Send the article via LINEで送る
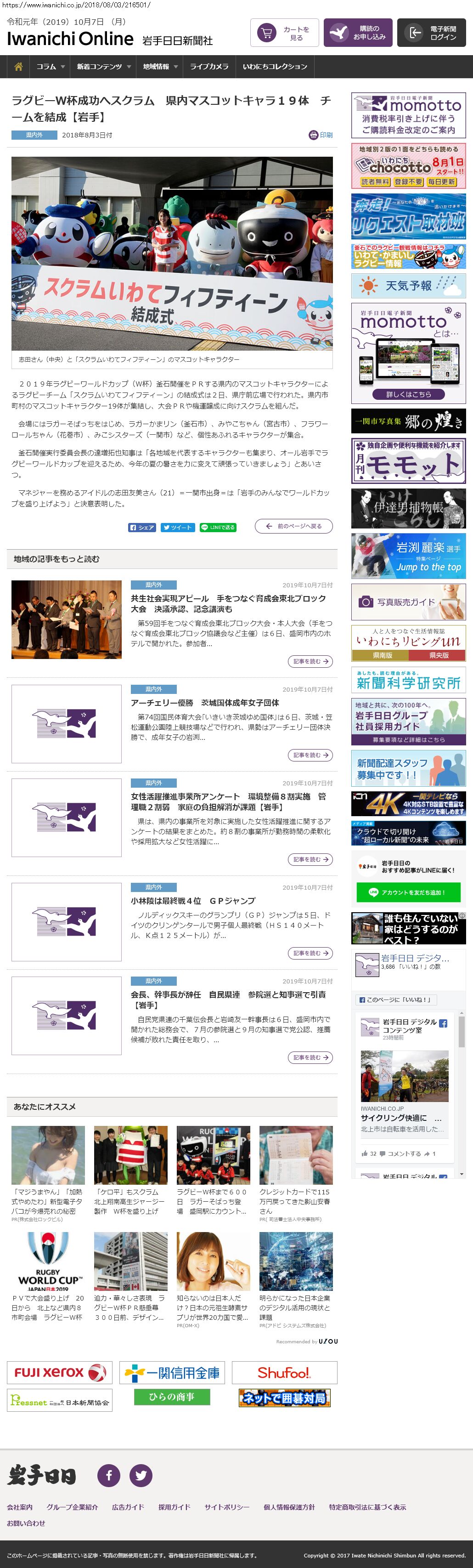This screenshot has height=1568, width=473. 218,527
